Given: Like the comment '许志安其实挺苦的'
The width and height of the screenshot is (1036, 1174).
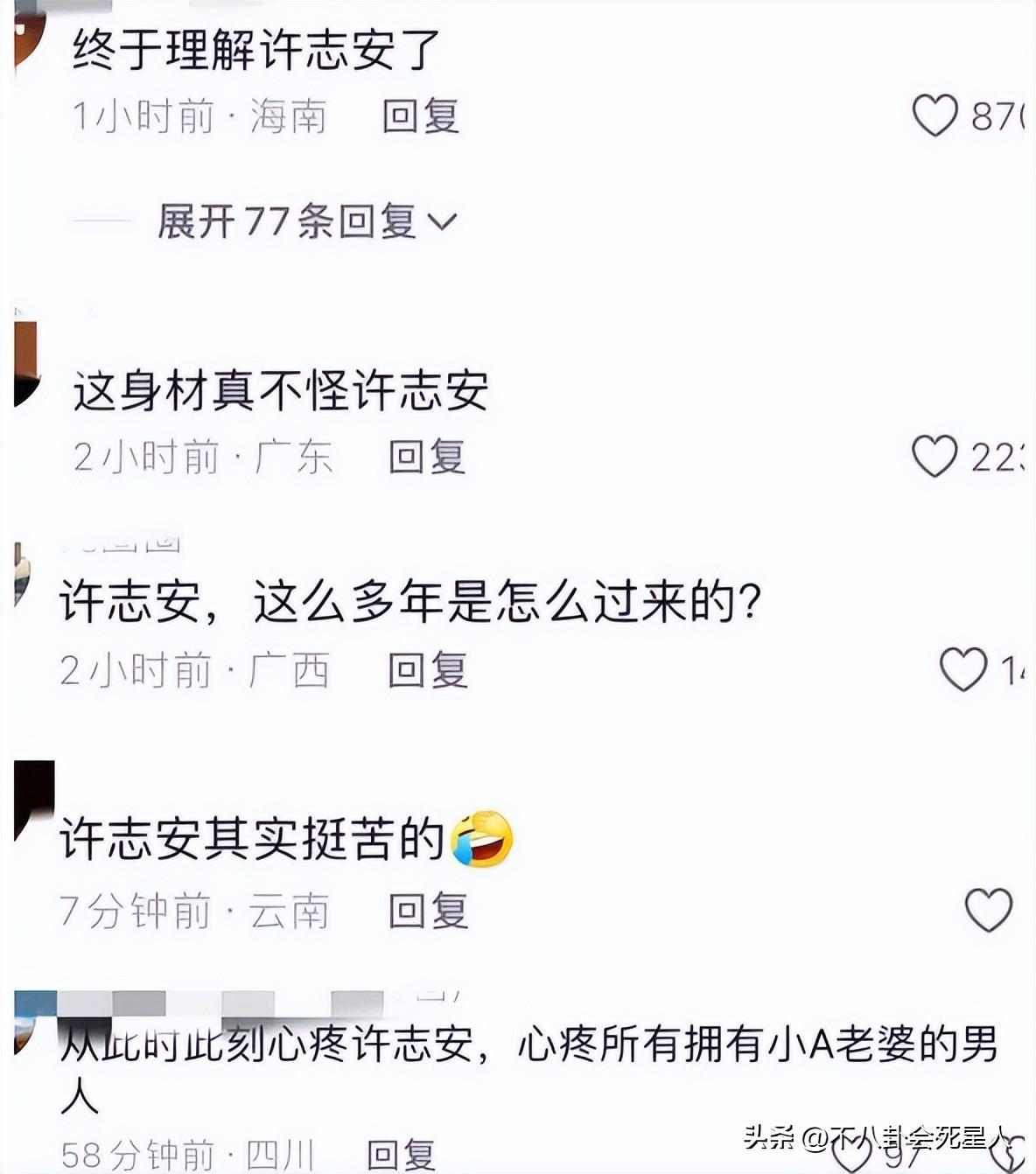Looking at the screenshot, I should click(988, 910).
